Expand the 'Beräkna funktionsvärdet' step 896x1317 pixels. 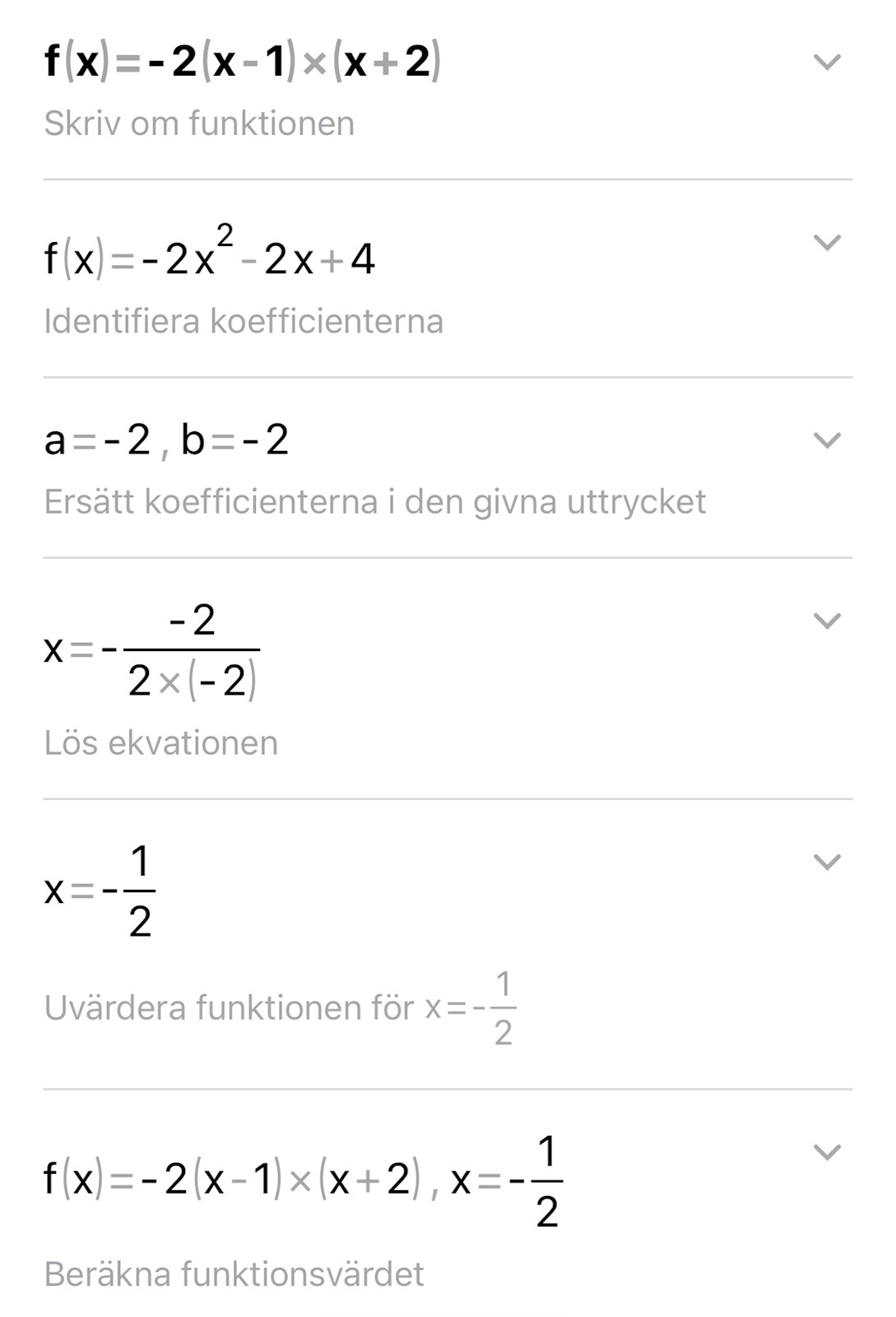click(826, 1152)
